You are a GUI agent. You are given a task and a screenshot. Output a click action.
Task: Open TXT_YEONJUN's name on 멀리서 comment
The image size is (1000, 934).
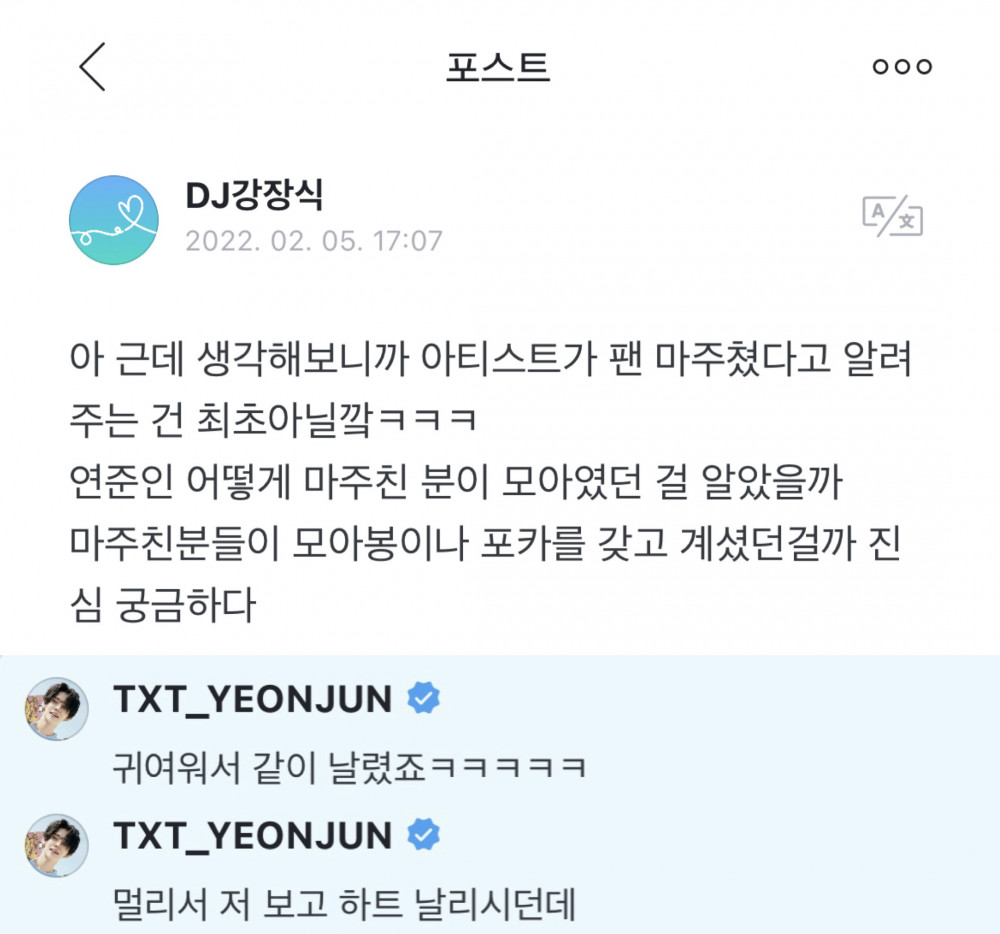pos(252,836)
